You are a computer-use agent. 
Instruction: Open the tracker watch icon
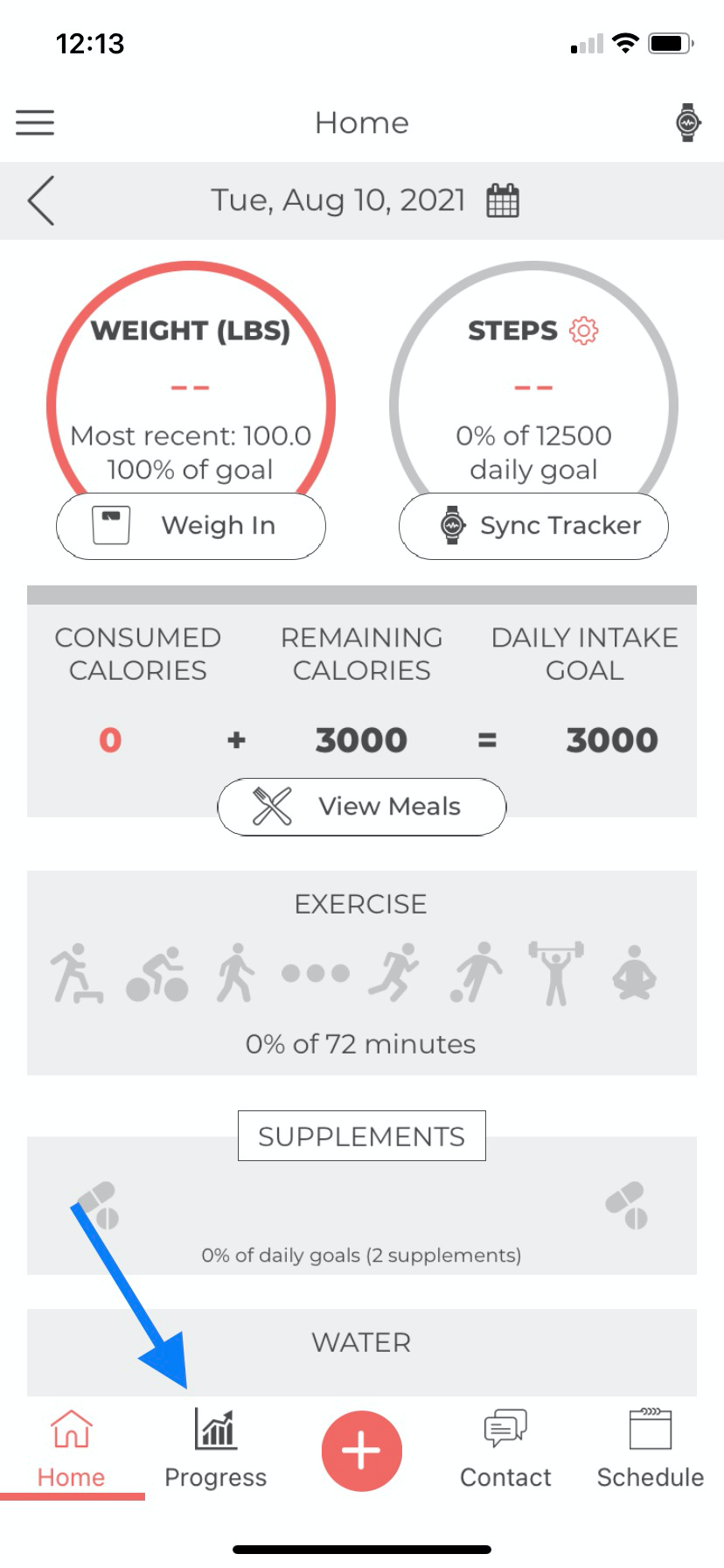(x=688, y=122)
